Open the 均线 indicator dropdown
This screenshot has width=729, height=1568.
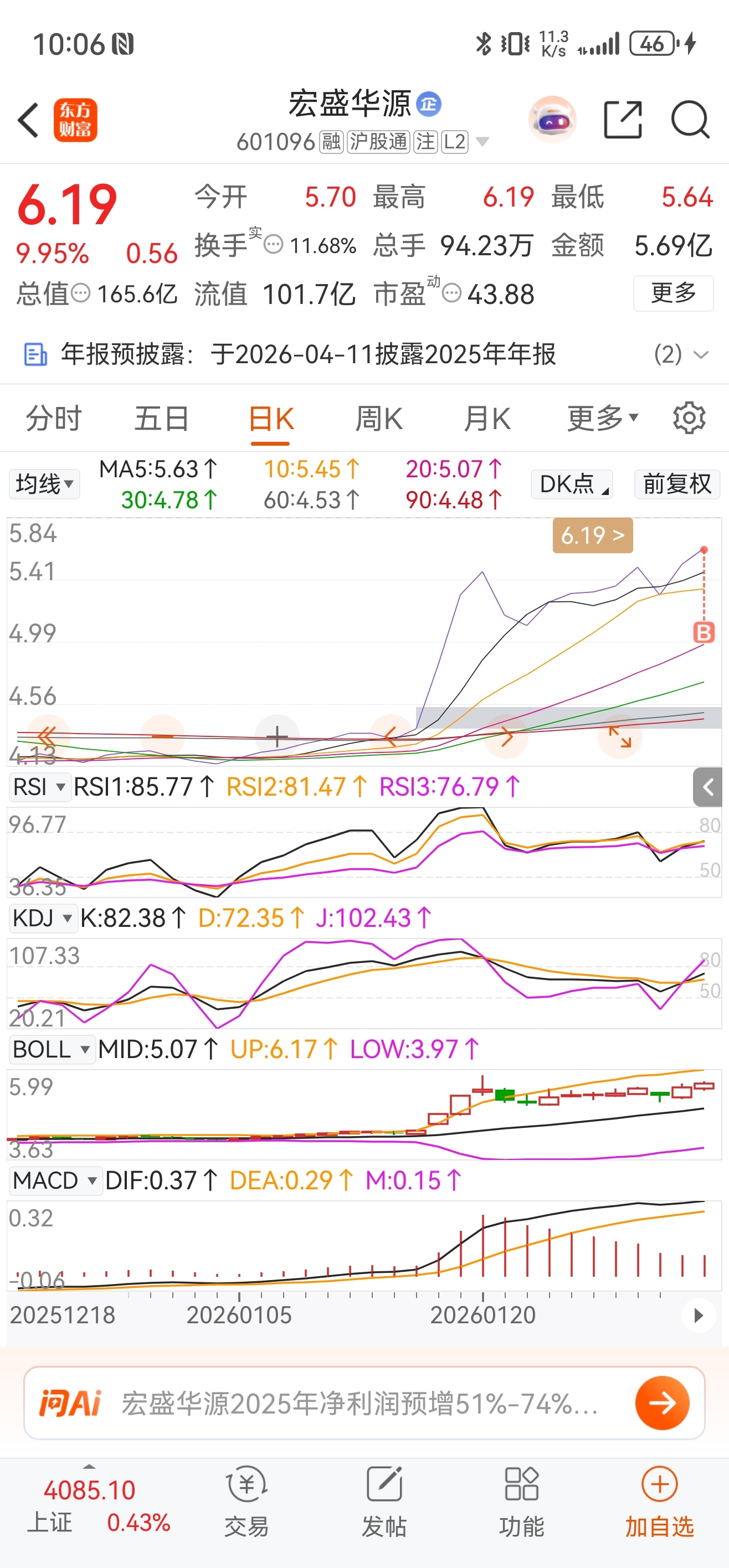(x=44, y=484)
